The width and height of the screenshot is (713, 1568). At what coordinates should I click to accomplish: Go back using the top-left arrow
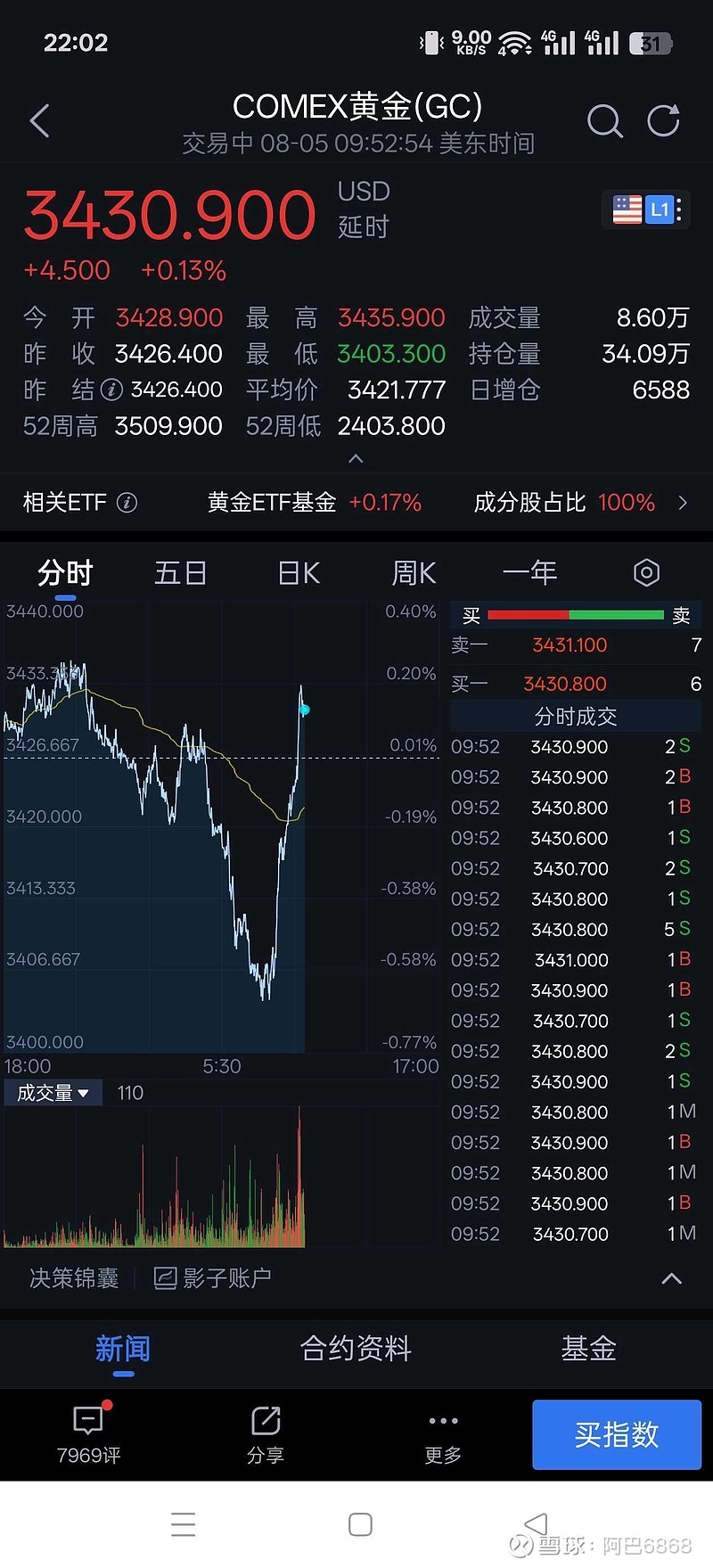tap(39, 121)
